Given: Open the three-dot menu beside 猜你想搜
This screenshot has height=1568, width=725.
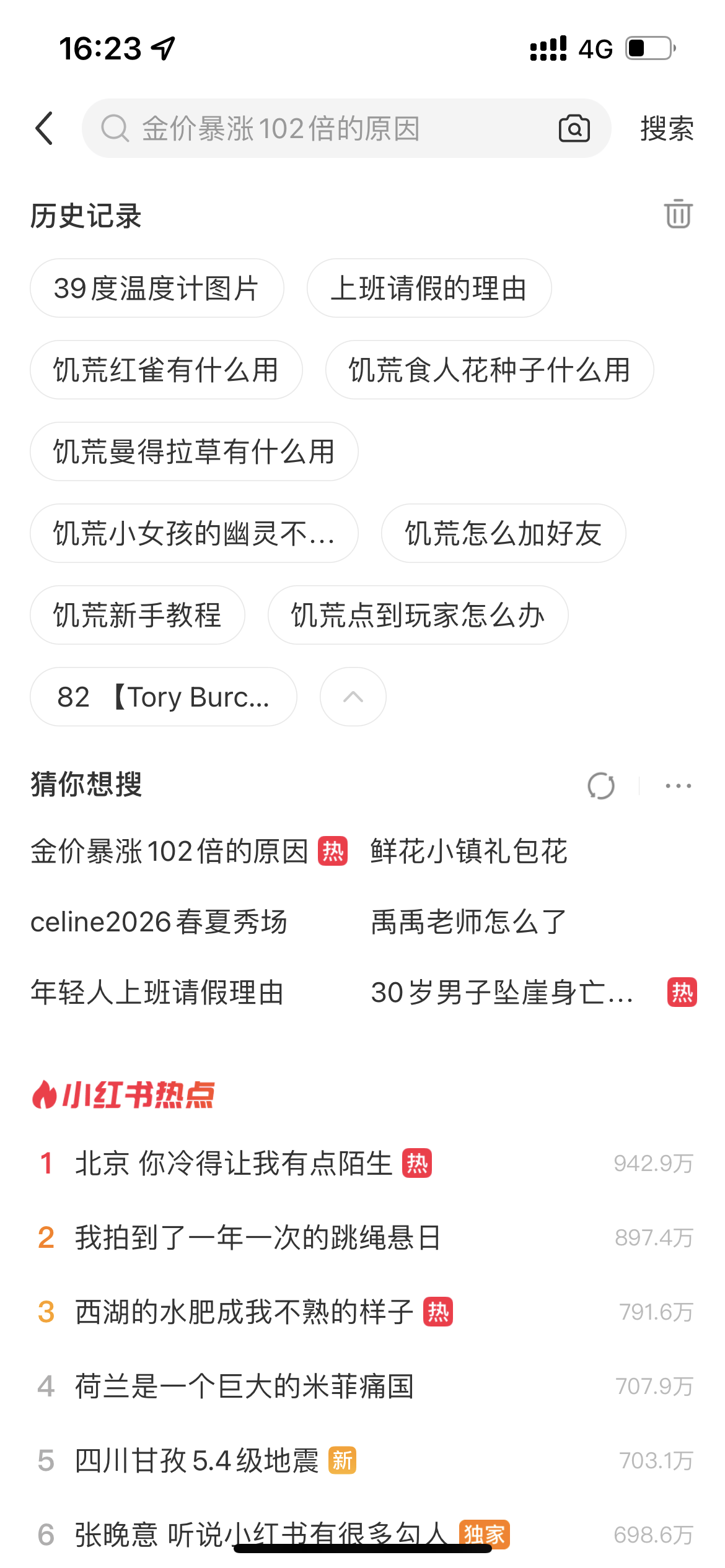Looking at the screenshot, I should pos(678,786).
